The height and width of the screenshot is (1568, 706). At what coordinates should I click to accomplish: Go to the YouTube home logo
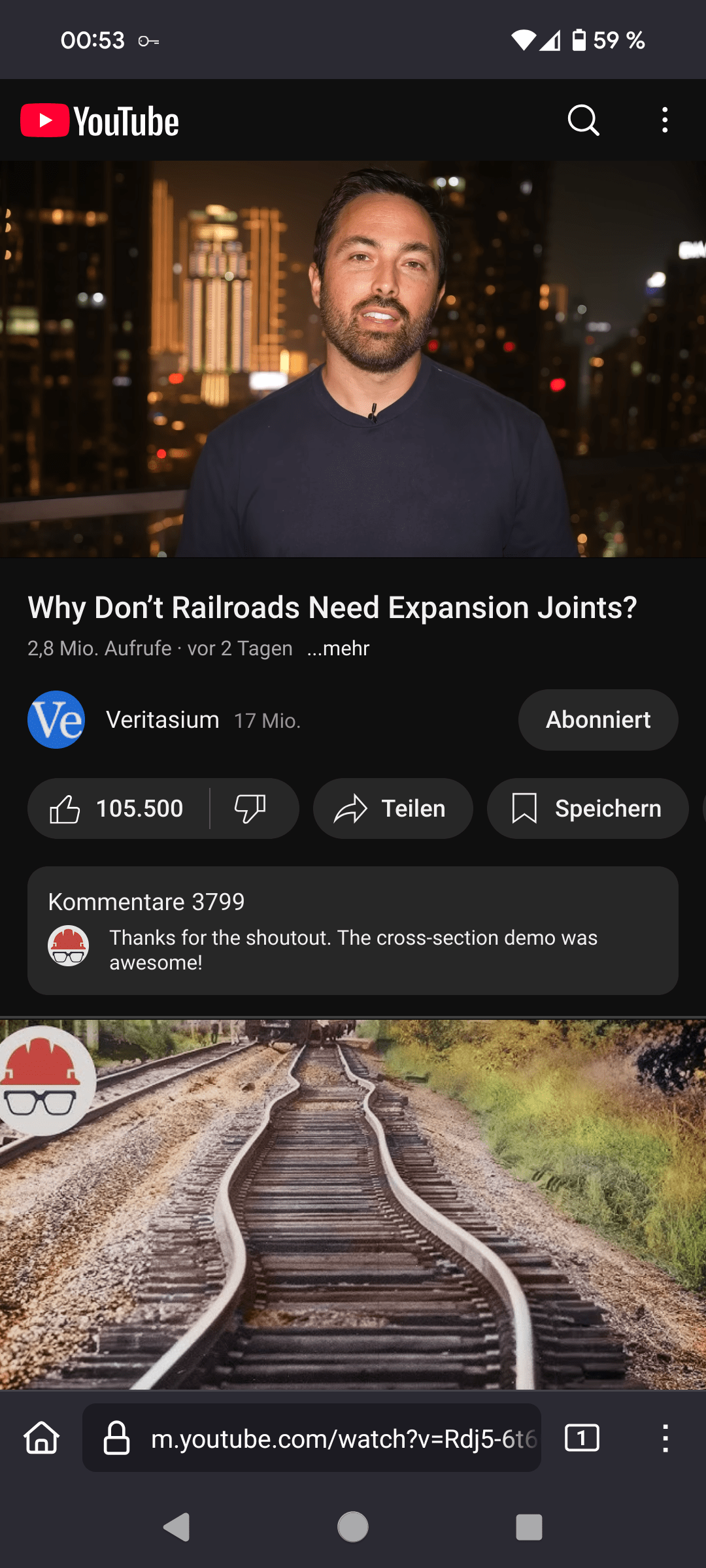pos(100,121)
